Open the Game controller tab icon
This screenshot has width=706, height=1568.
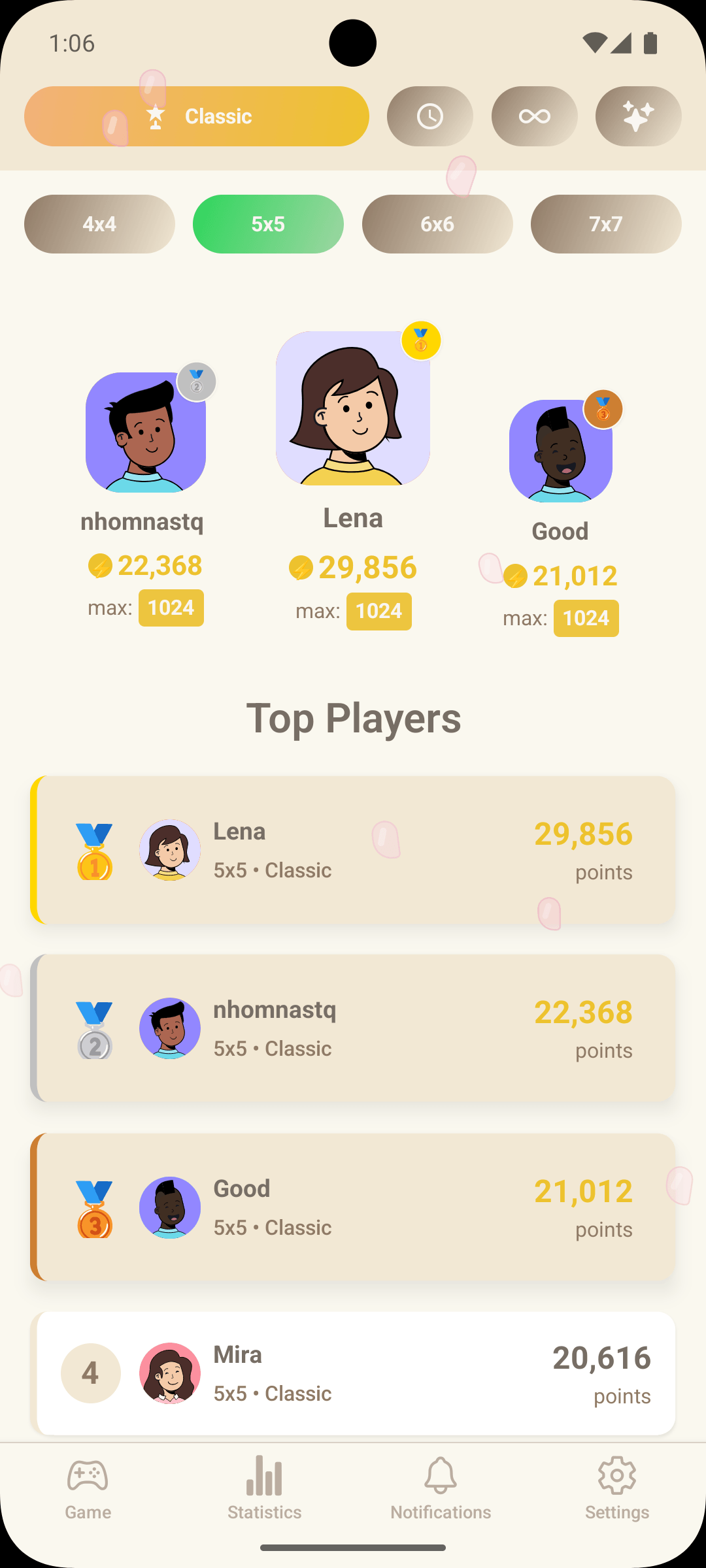tap(87, 1492)
